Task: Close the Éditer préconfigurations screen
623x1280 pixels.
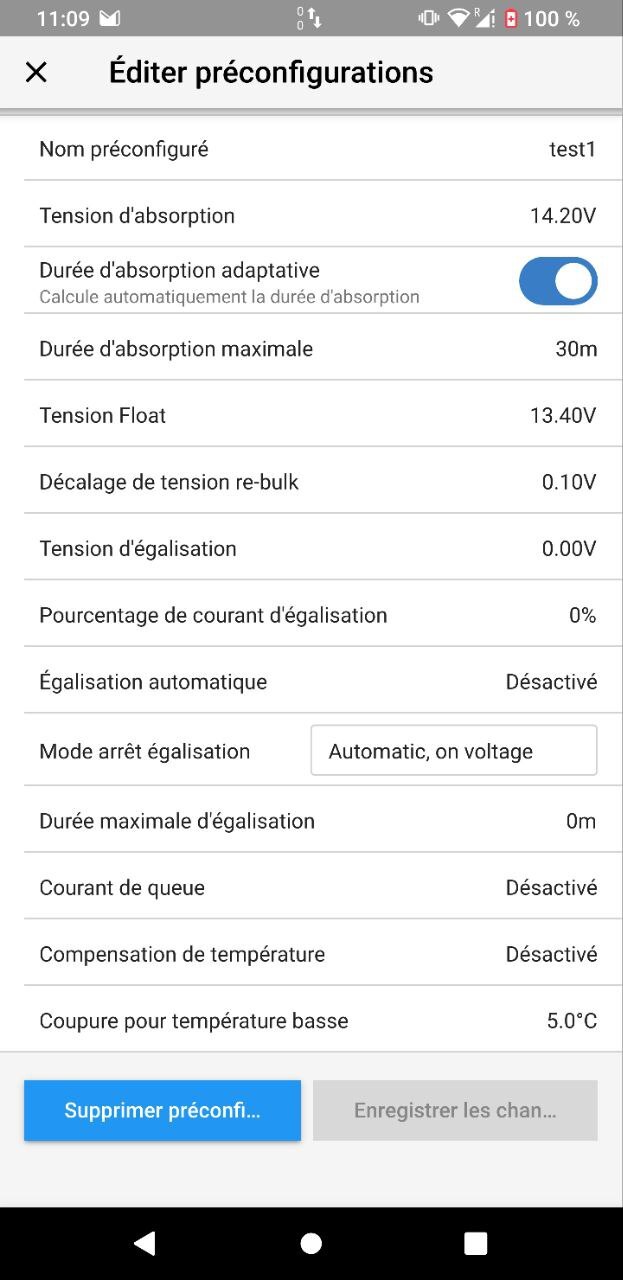Action: click(x=36, y=72)
